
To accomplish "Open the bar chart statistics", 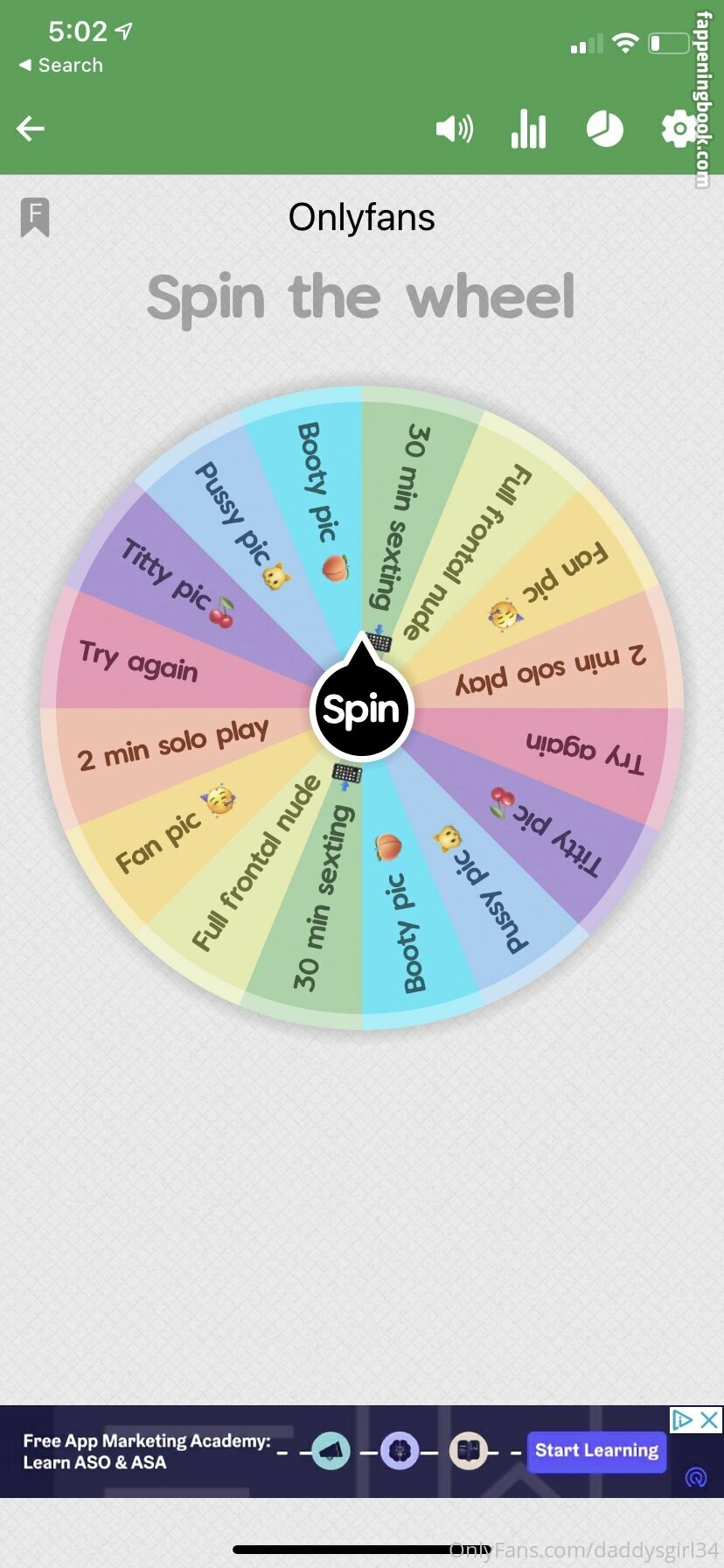I will tap(528, 129).
